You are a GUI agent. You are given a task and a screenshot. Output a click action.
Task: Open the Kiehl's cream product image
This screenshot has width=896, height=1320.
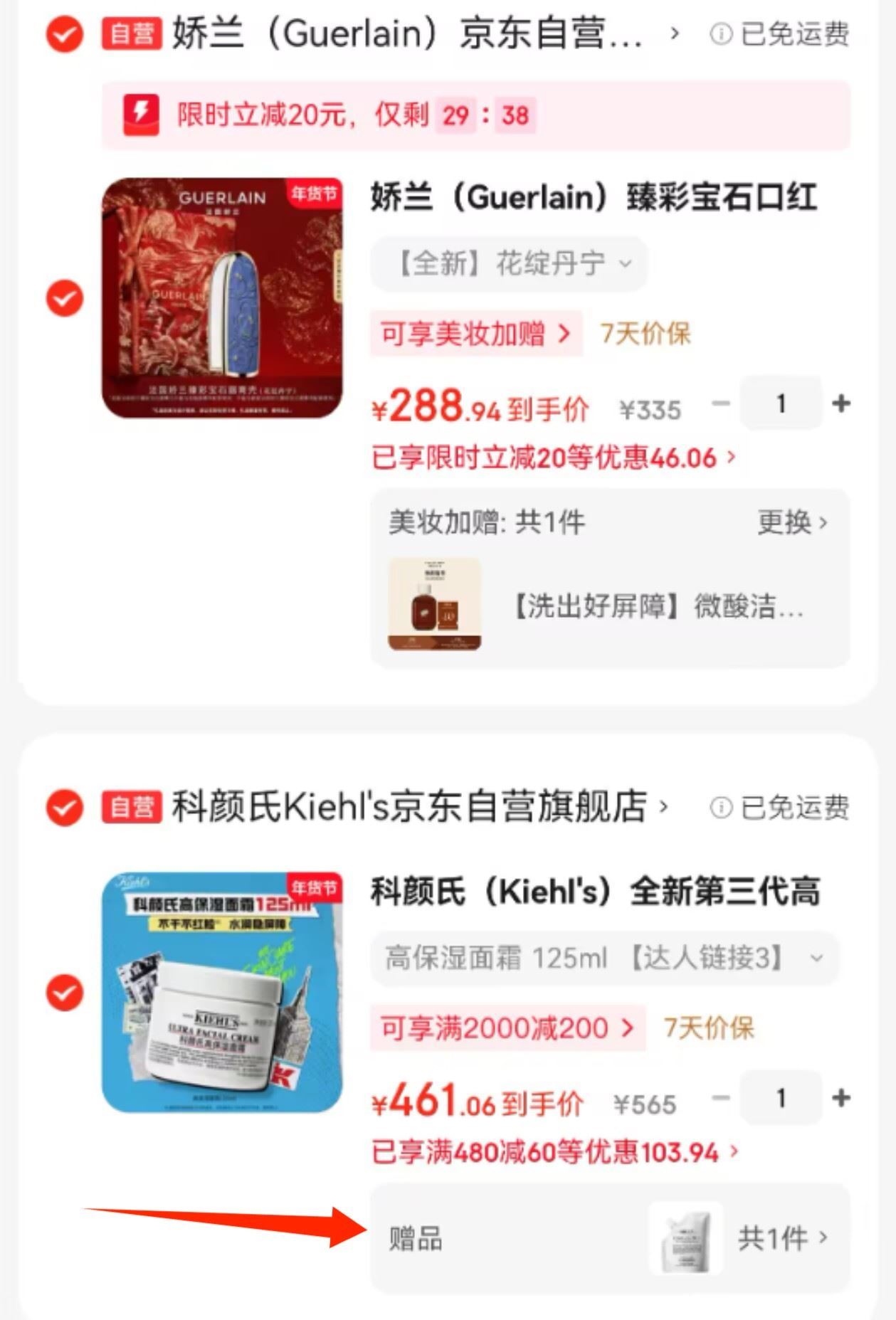222,993
